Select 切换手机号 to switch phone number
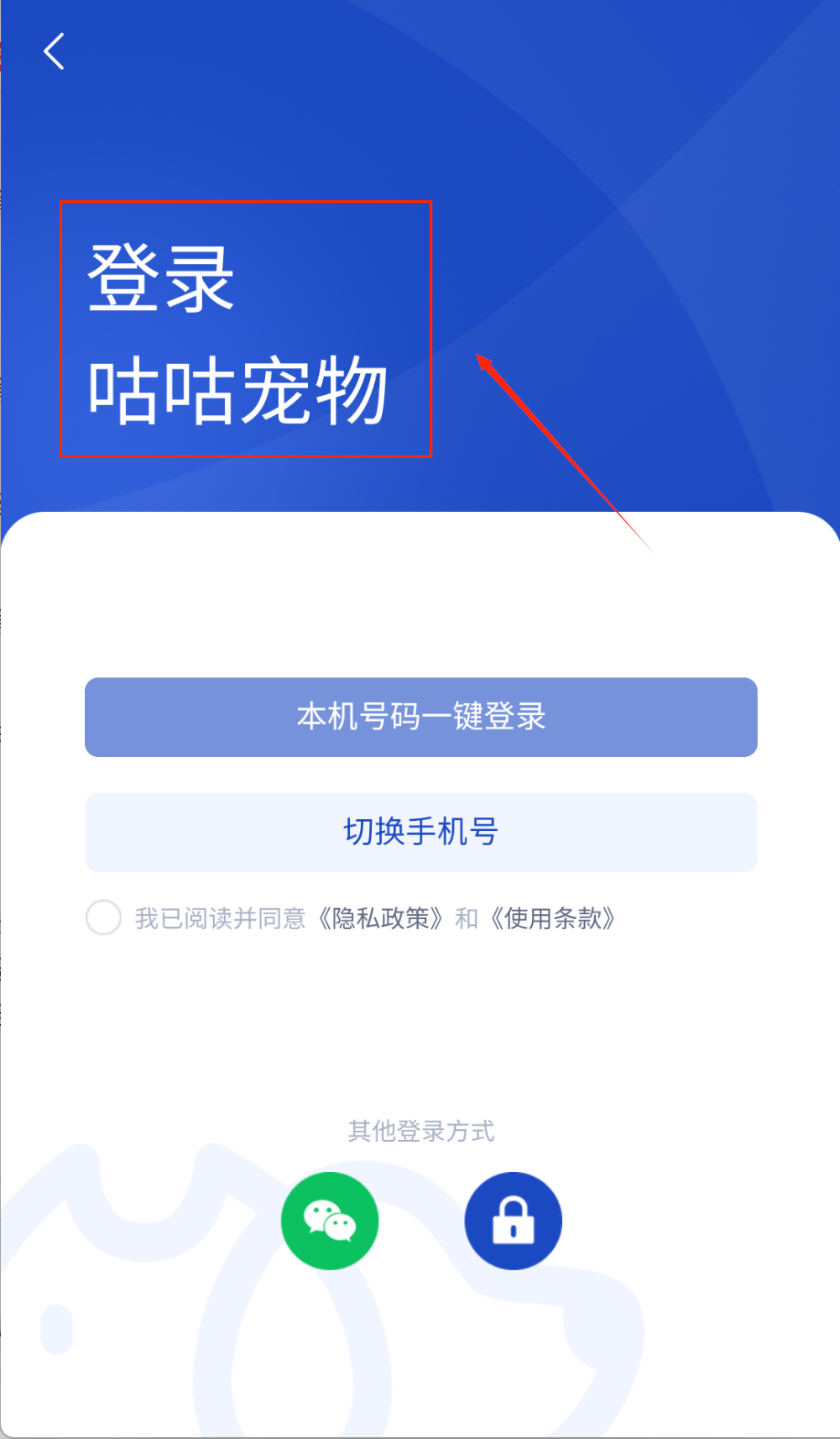The width and height of the screenshot is (840, 1439). tap(420, 832)
